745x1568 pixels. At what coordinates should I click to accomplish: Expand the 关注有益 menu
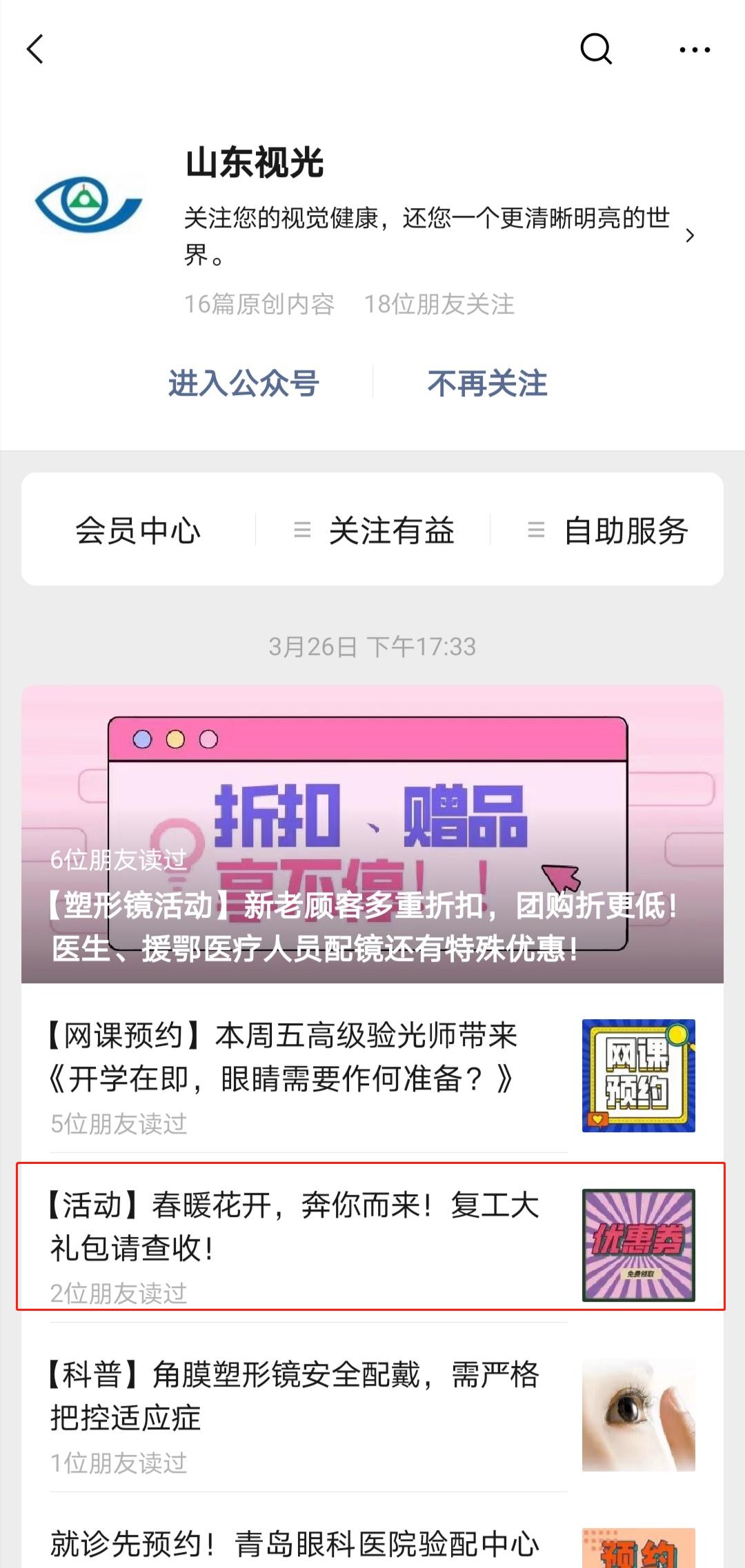[376, 530]
